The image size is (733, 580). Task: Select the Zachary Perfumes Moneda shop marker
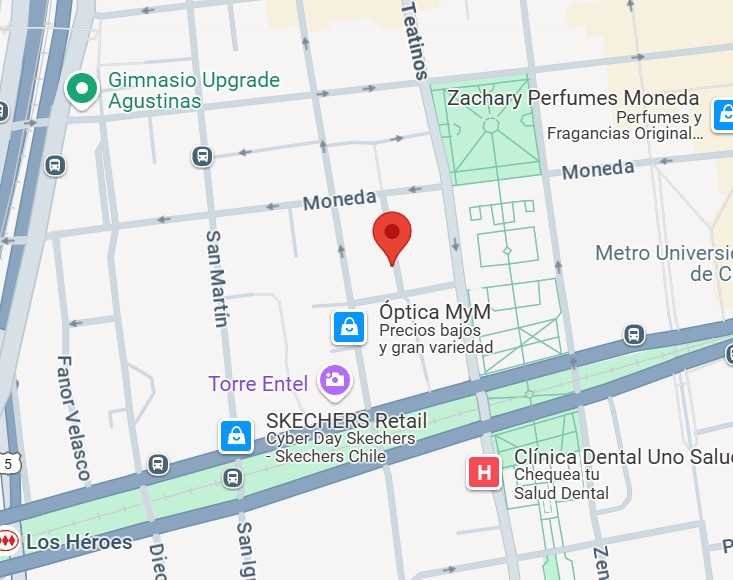point(724,115)
